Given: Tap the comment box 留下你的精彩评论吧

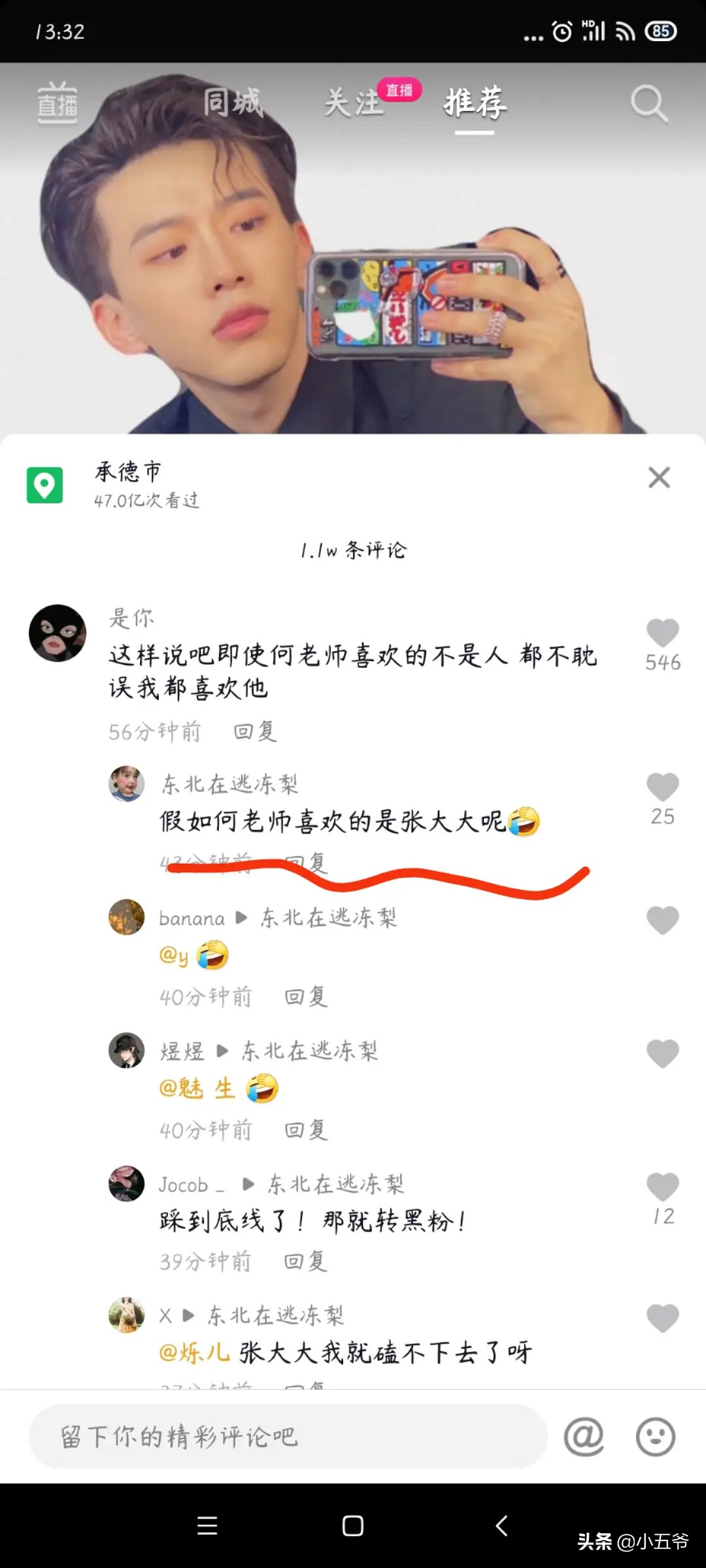Looking at the screenshot, I should [288, 1437].
